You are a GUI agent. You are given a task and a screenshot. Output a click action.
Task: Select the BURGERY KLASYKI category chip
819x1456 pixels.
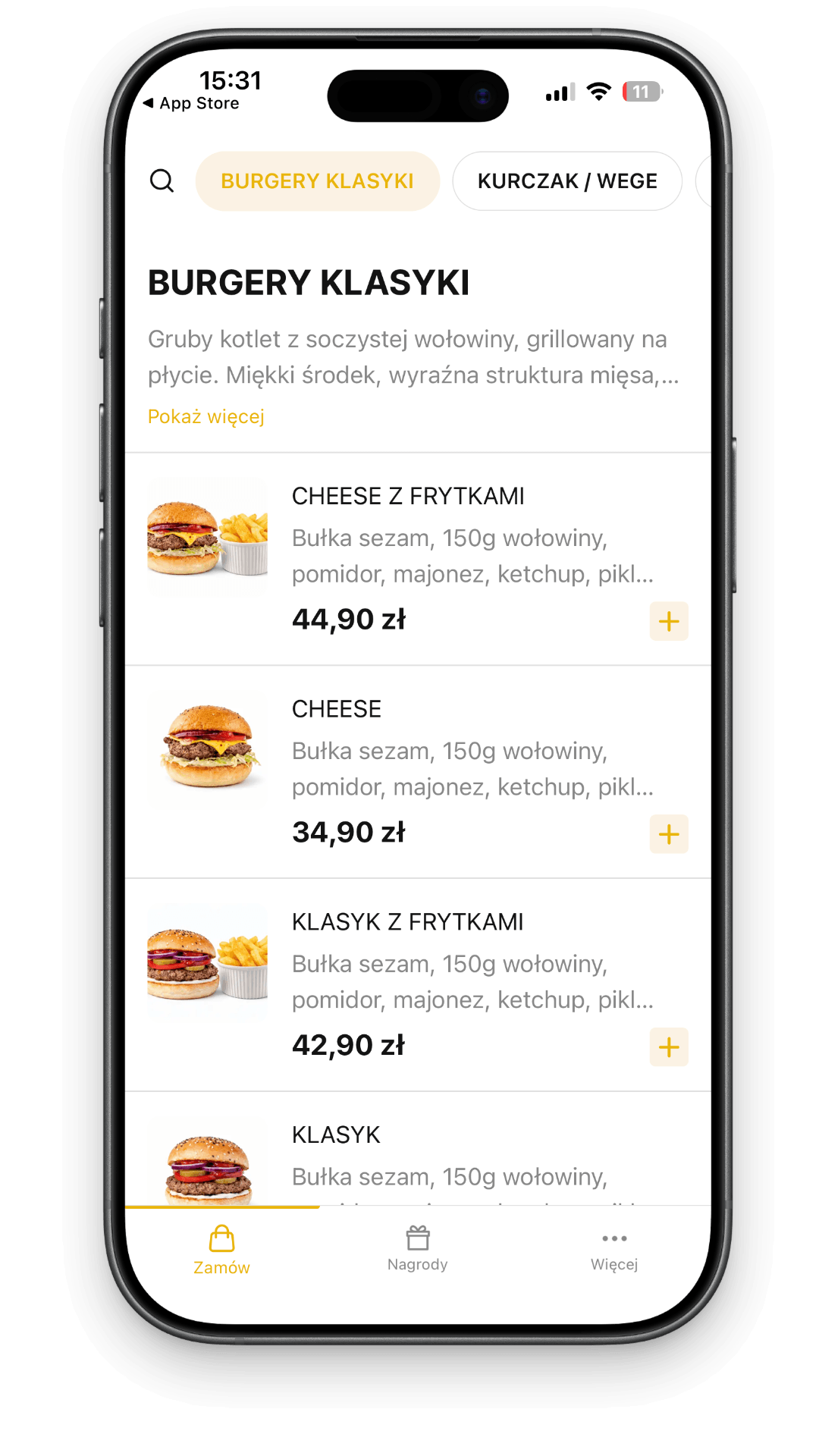[x=317, y=181]
